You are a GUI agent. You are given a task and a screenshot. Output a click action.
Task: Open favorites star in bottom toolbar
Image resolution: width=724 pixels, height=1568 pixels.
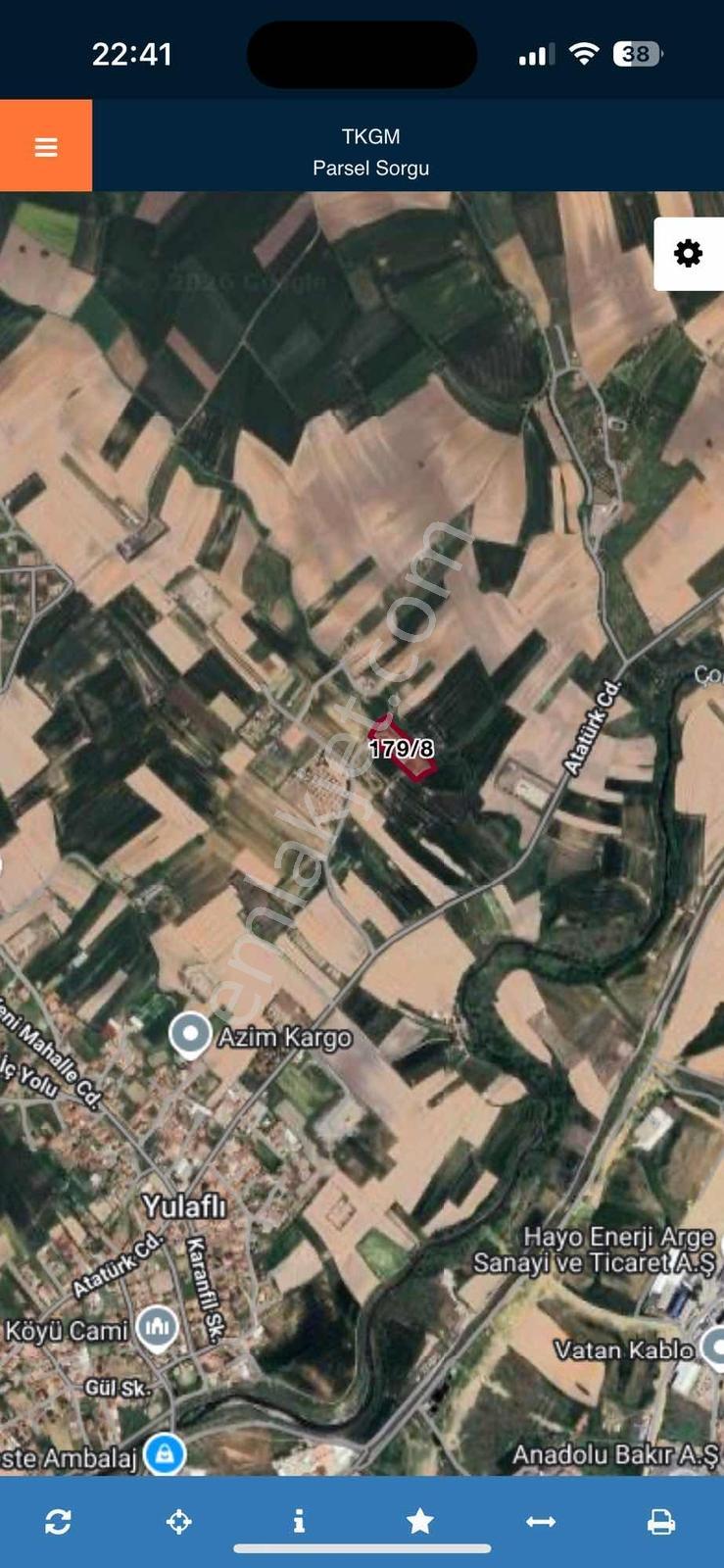click(x=420, y=1521)
